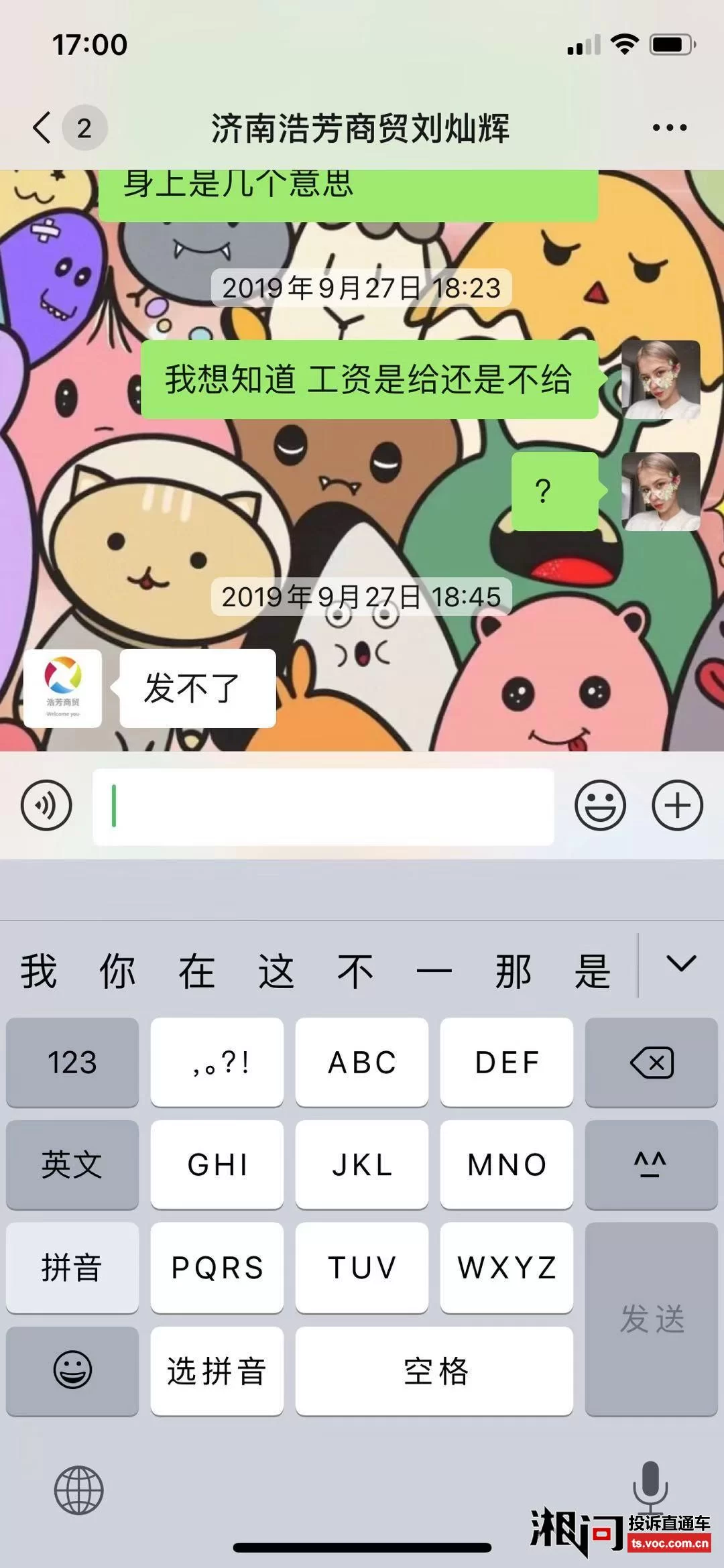Tap the 选拼音 key
The height and width of the screenshot is (1568, 724).
(217, 1371)
